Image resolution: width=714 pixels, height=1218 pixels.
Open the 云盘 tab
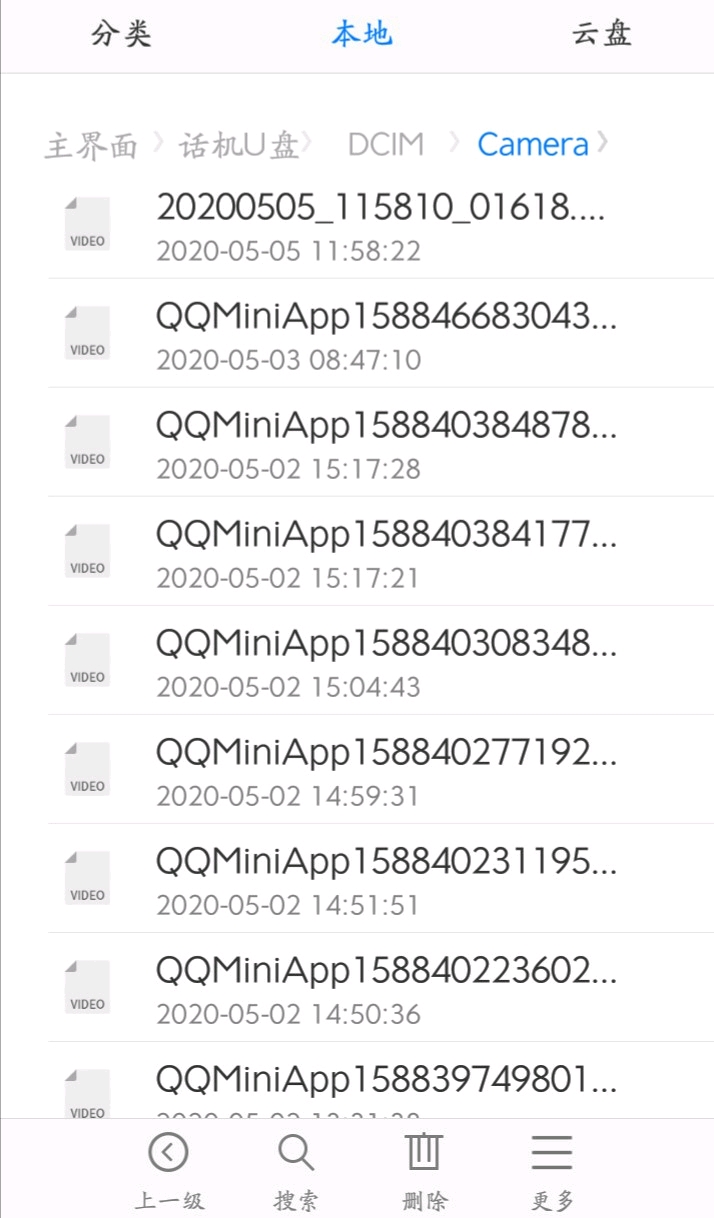602,34
